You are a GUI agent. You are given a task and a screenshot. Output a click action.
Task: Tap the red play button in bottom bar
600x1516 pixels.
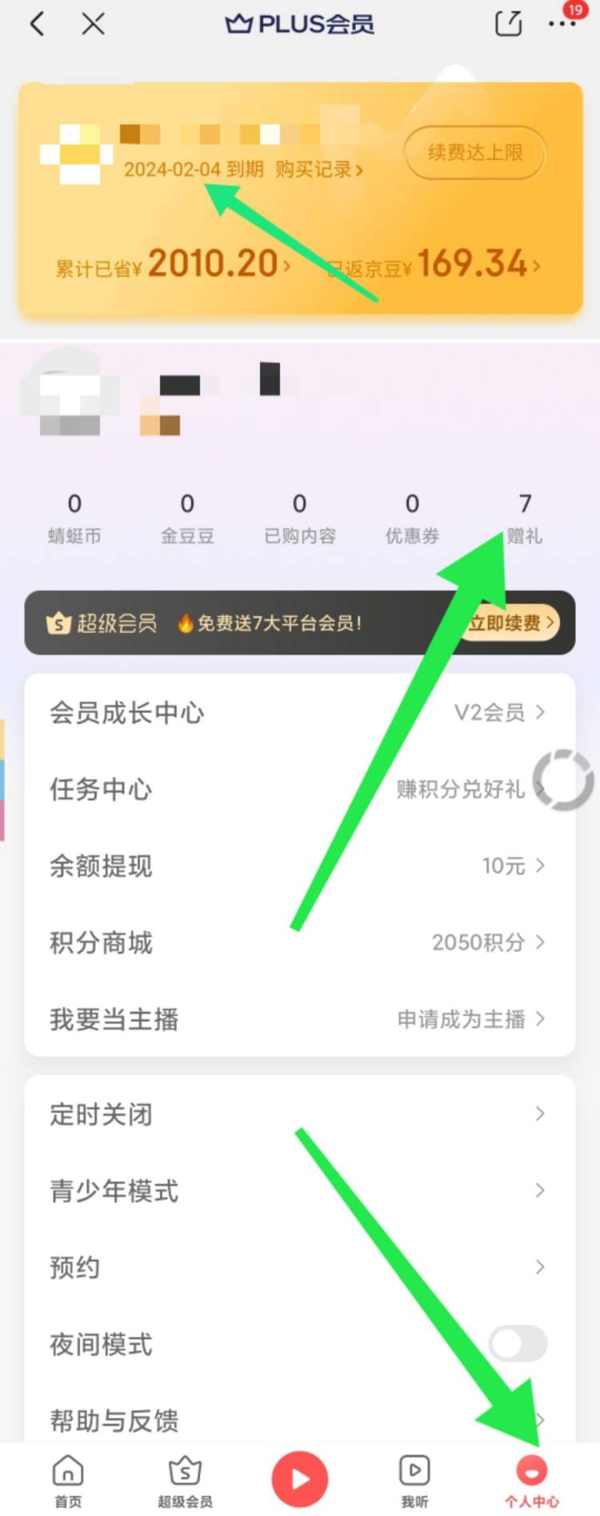pos(299,1479)
